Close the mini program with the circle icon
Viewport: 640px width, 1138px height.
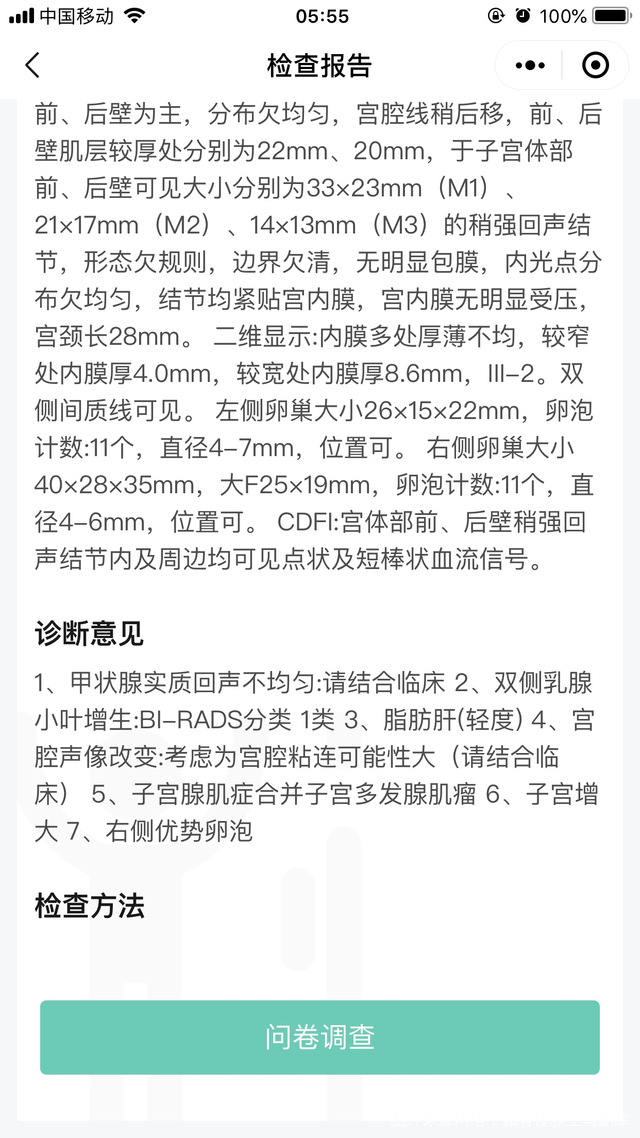(595, 65)
